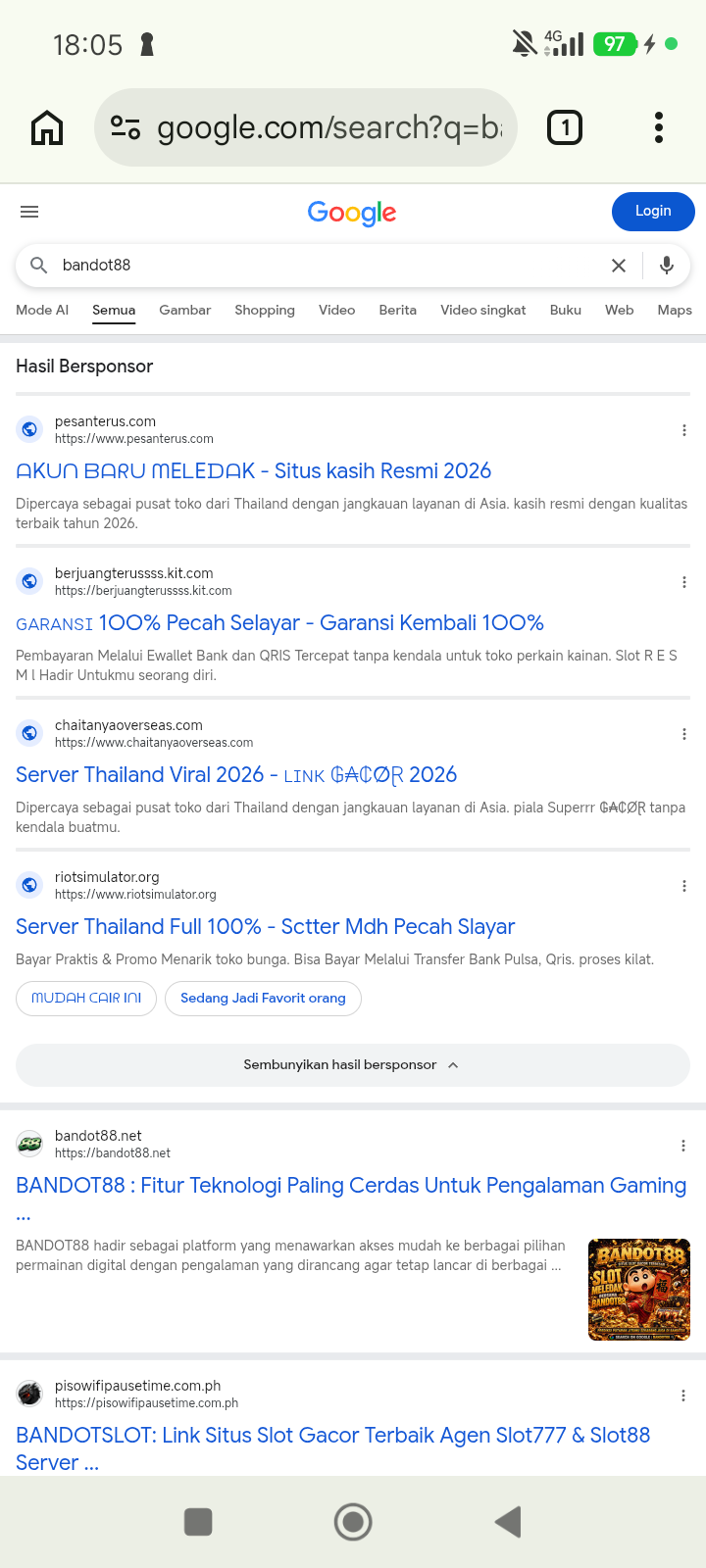
Task: Start voice search with the microphone
Action: [667, 266]
